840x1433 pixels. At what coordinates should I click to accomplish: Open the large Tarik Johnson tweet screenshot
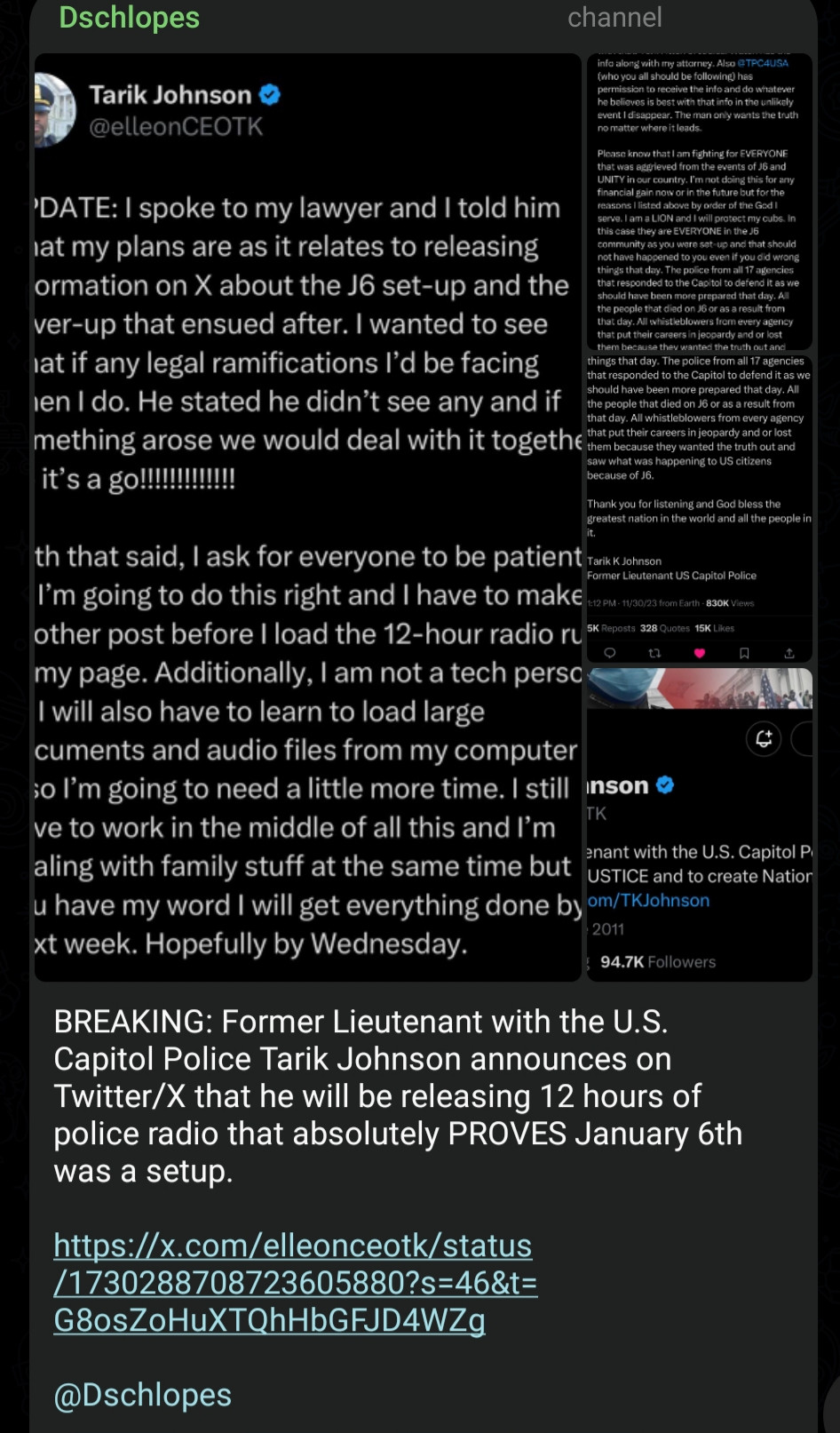tap(307, 517)
